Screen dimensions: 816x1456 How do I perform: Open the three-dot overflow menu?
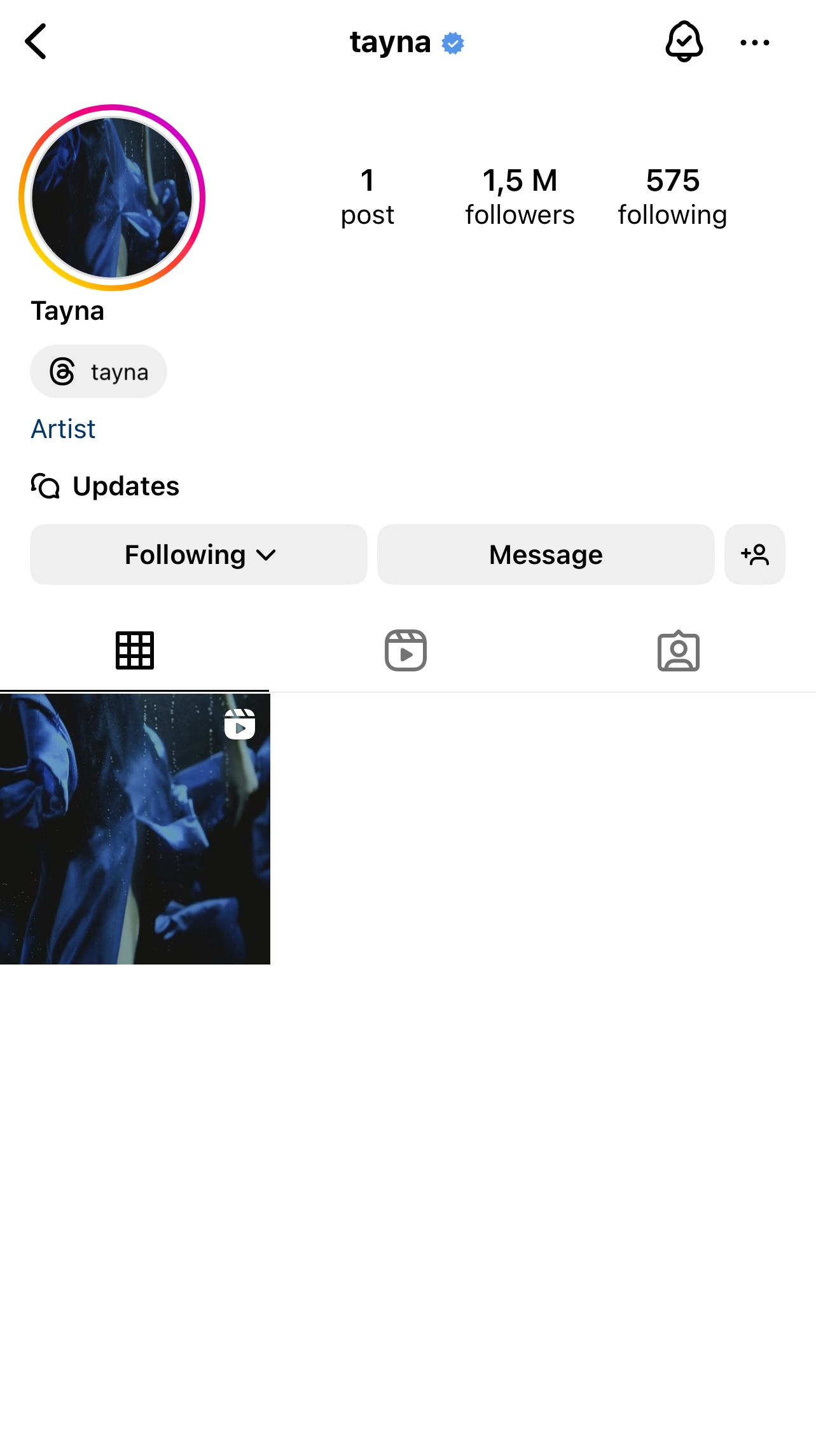[754, 43]
